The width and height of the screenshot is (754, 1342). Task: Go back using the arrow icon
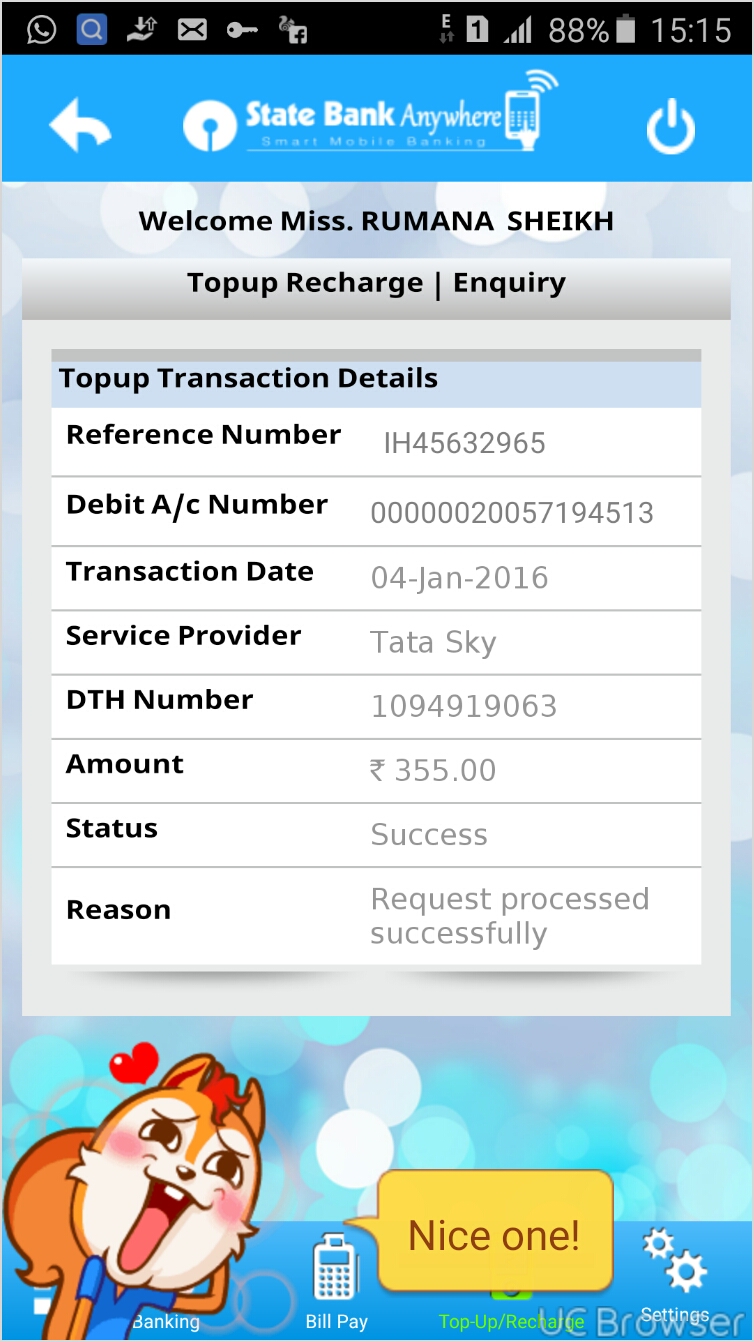(x=80, y=124)
